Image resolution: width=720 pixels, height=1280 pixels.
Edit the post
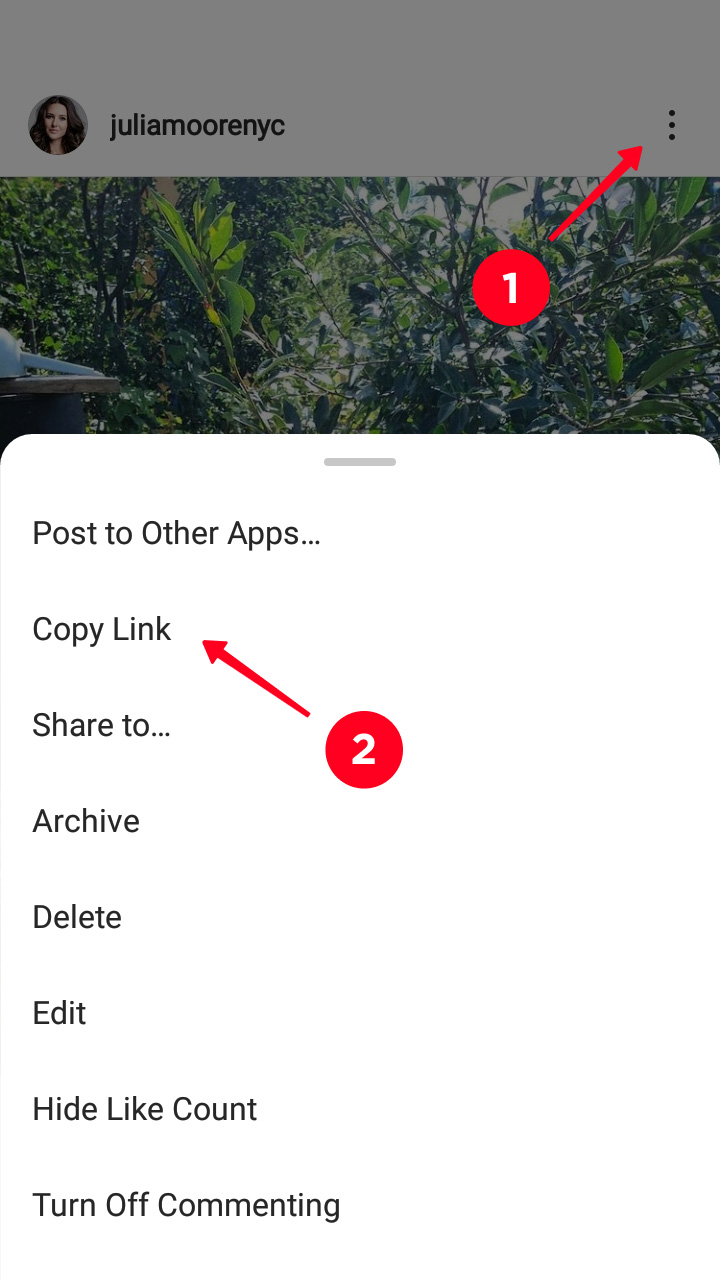60,1013
